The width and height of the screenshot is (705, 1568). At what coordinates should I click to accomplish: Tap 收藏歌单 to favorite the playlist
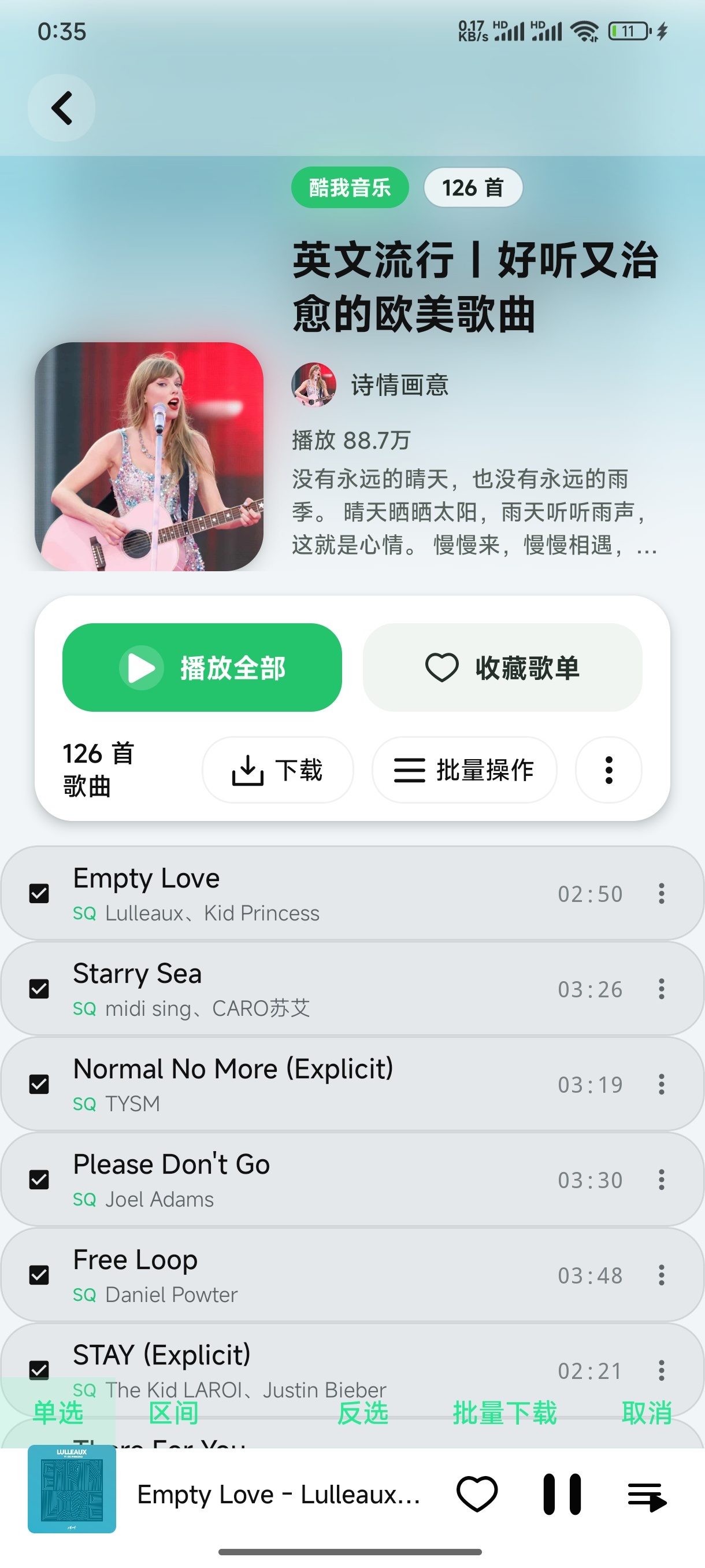[x=502, y=667]
